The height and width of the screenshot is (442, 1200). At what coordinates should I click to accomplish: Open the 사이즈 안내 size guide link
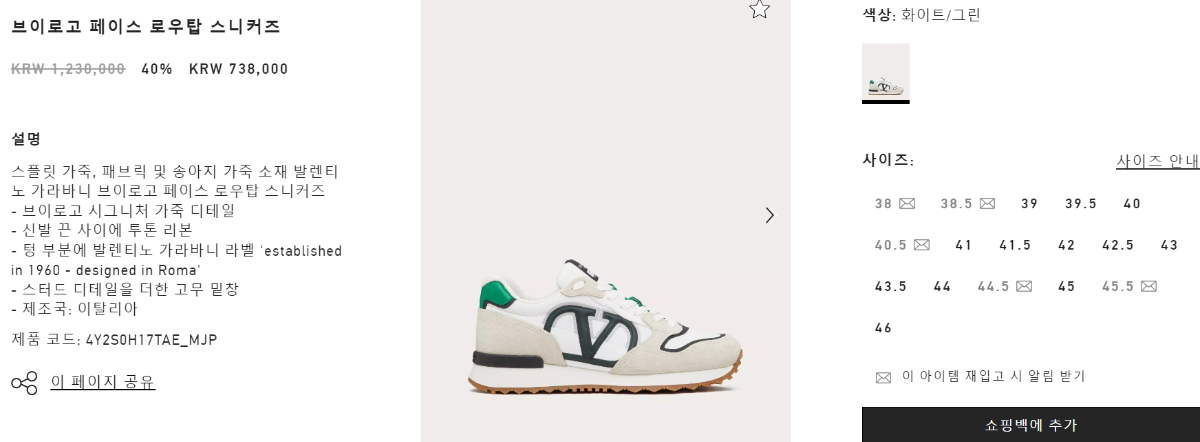click(1157, 161)
